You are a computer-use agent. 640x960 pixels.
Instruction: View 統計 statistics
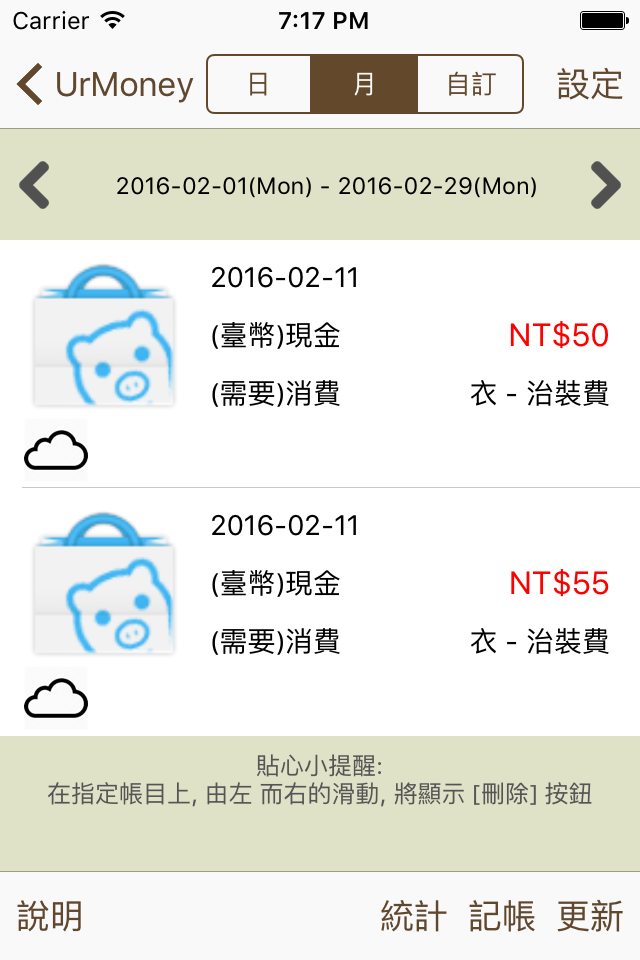414,916
